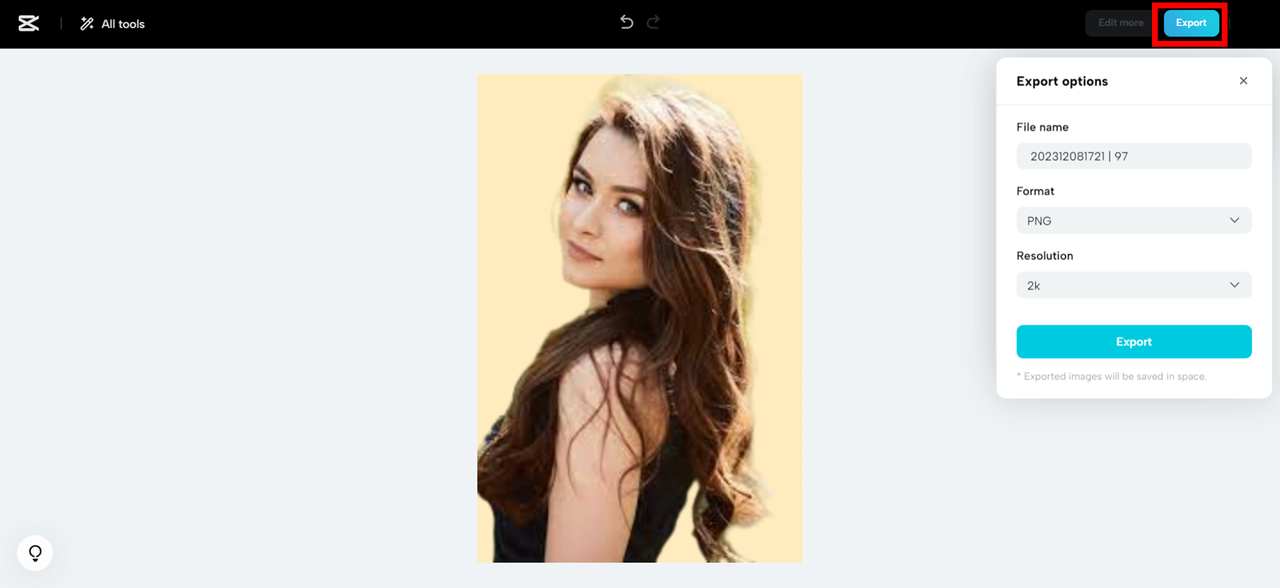Redo the last edit
Viewport: 1280px width, 588px height.
pos(653,22)
